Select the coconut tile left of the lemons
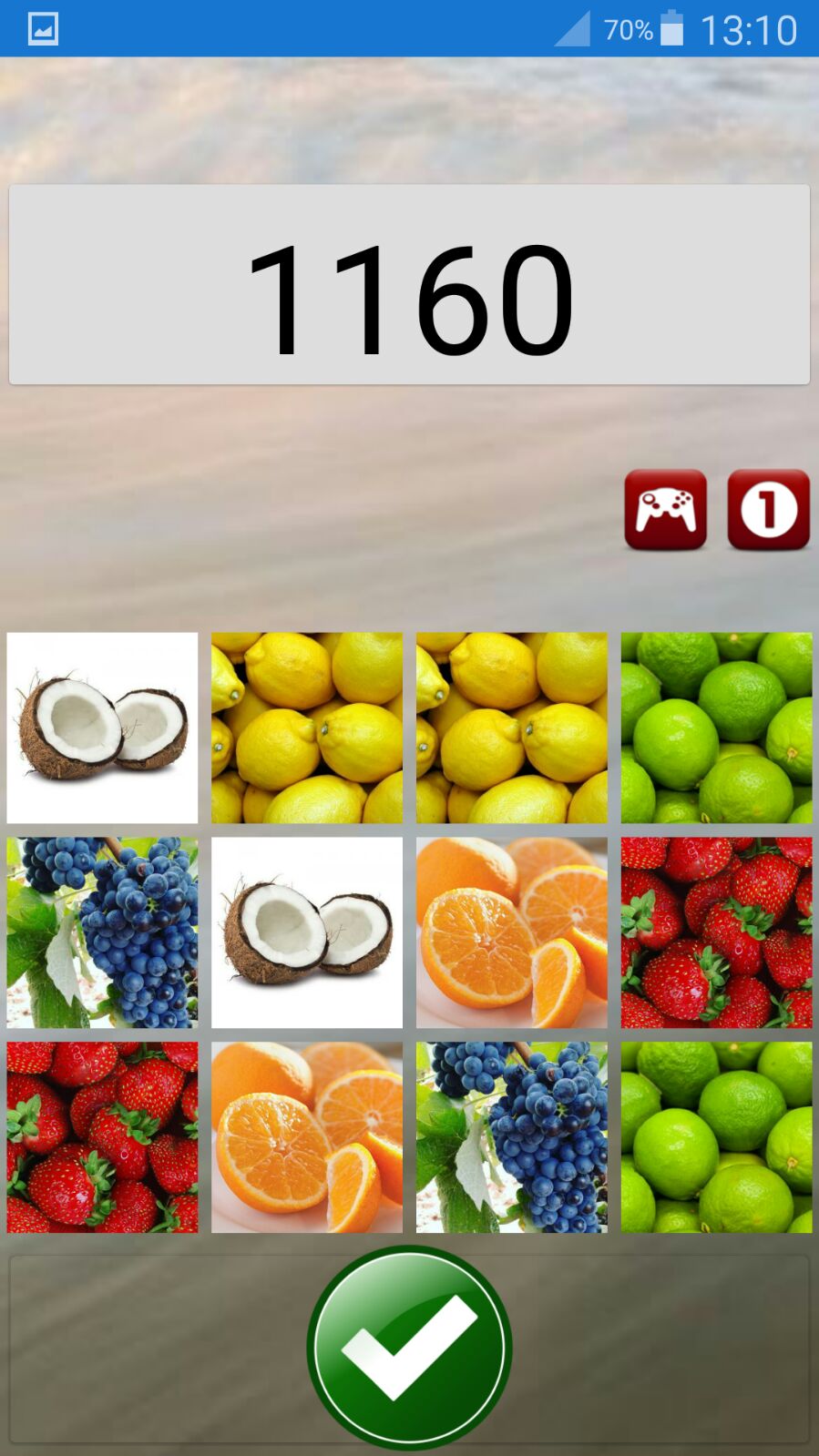The width and height of the screenshot is (819, 1456). pos(102,728)
